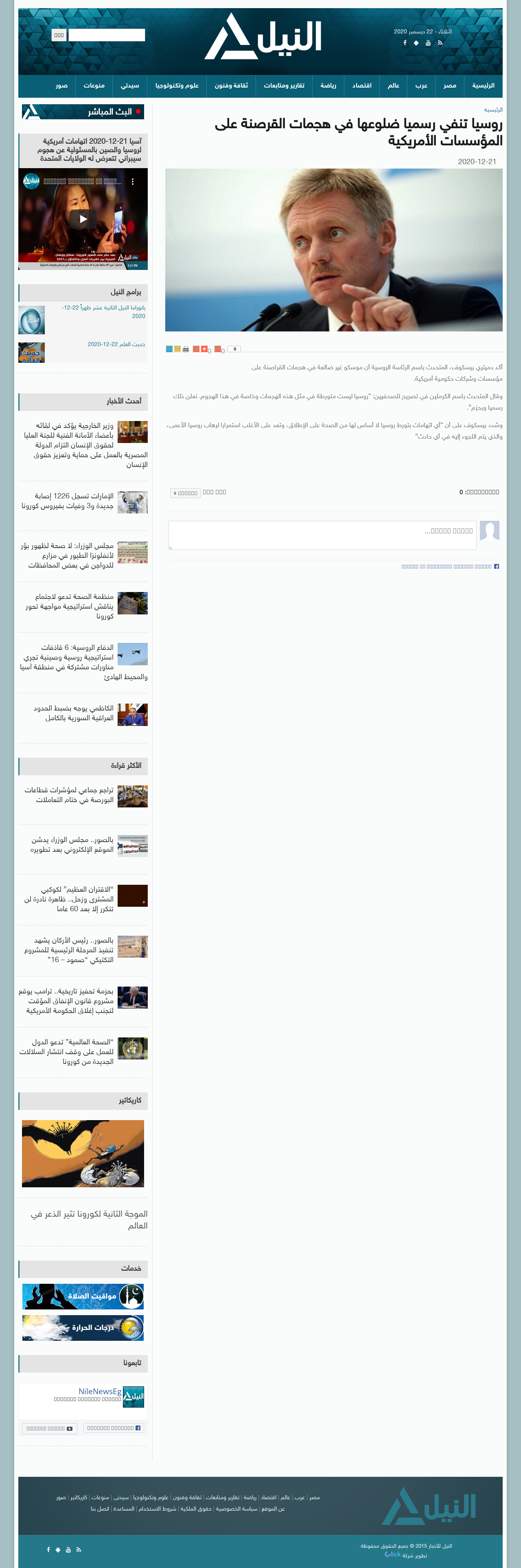
Task: Open the كاريكاتير link in the footer
Action: 79,1497
